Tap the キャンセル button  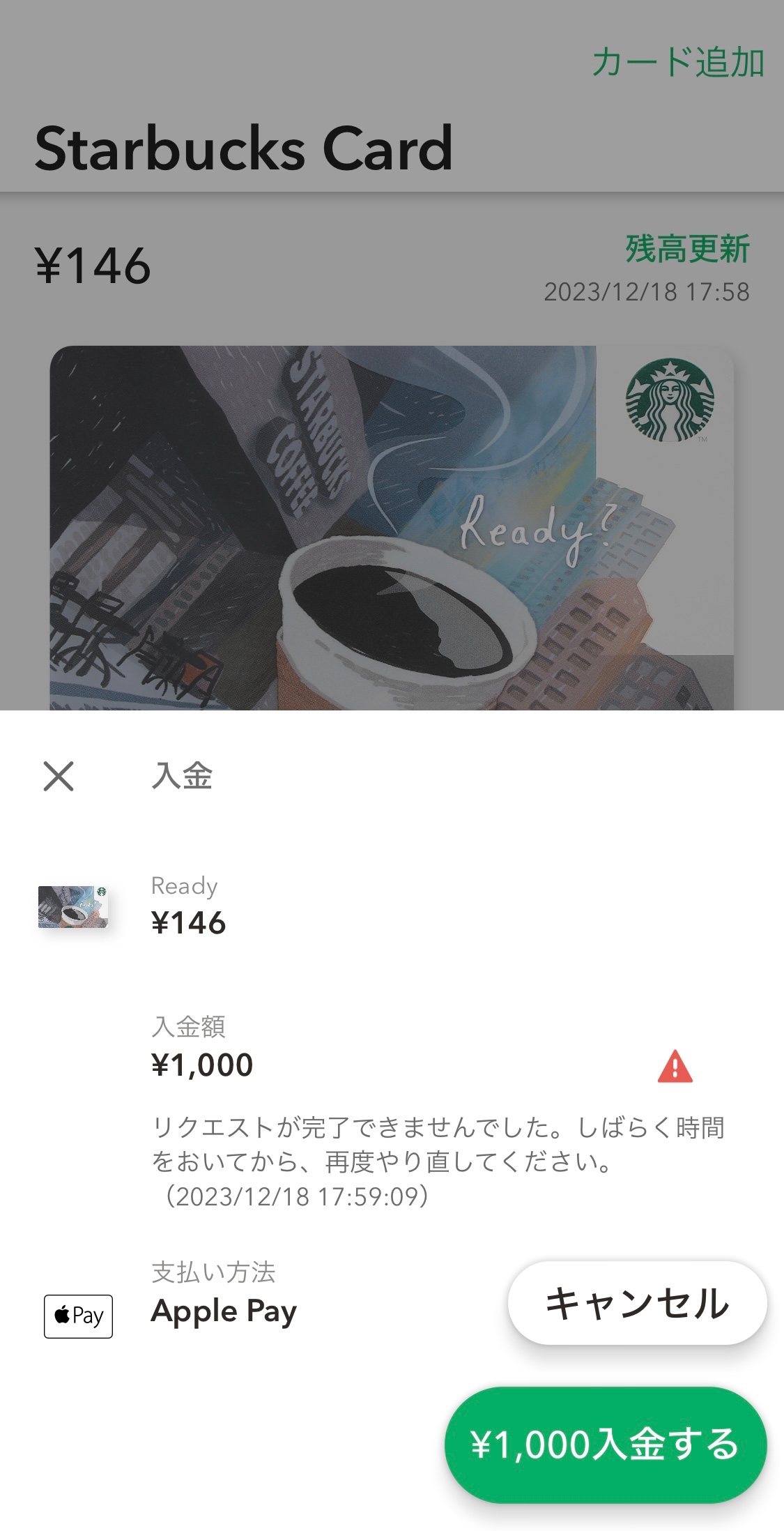[x=637, y=1303]
